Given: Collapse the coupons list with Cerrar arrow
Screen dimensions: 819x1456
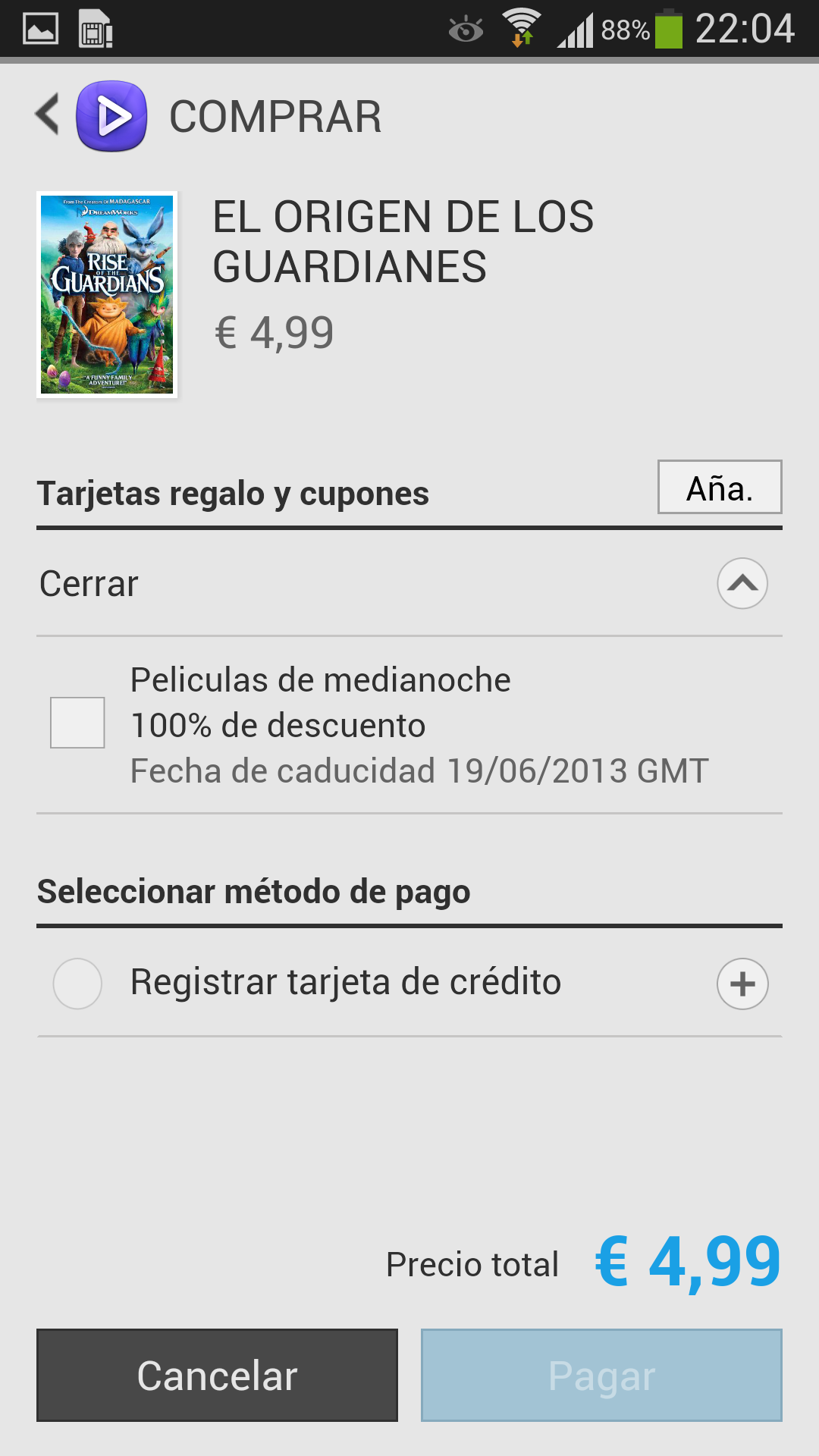Looking at the screenshot, I should click(x=742, y=583).
